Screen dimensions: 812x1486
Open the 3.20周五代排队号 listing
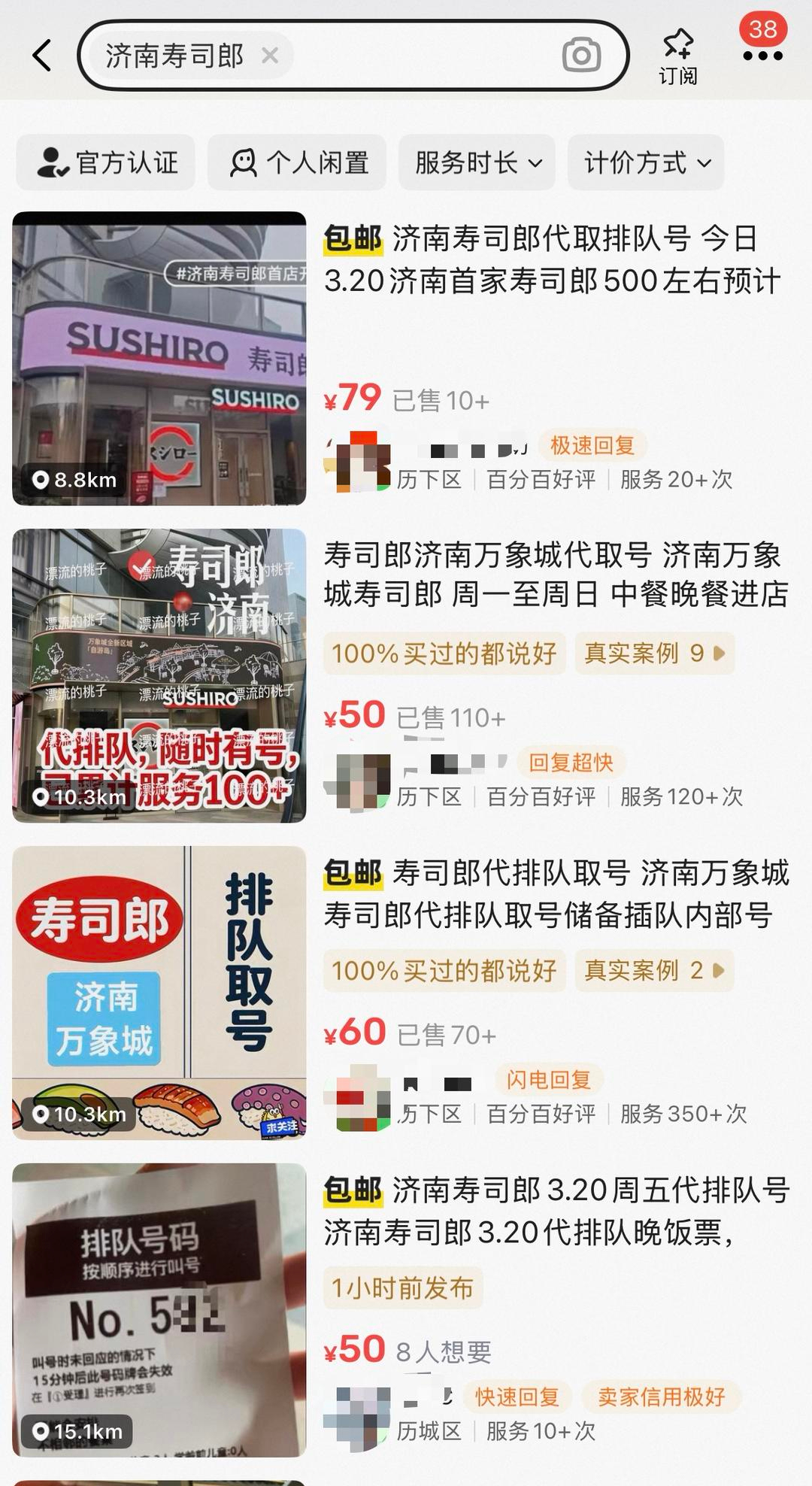click(555, 1211)
